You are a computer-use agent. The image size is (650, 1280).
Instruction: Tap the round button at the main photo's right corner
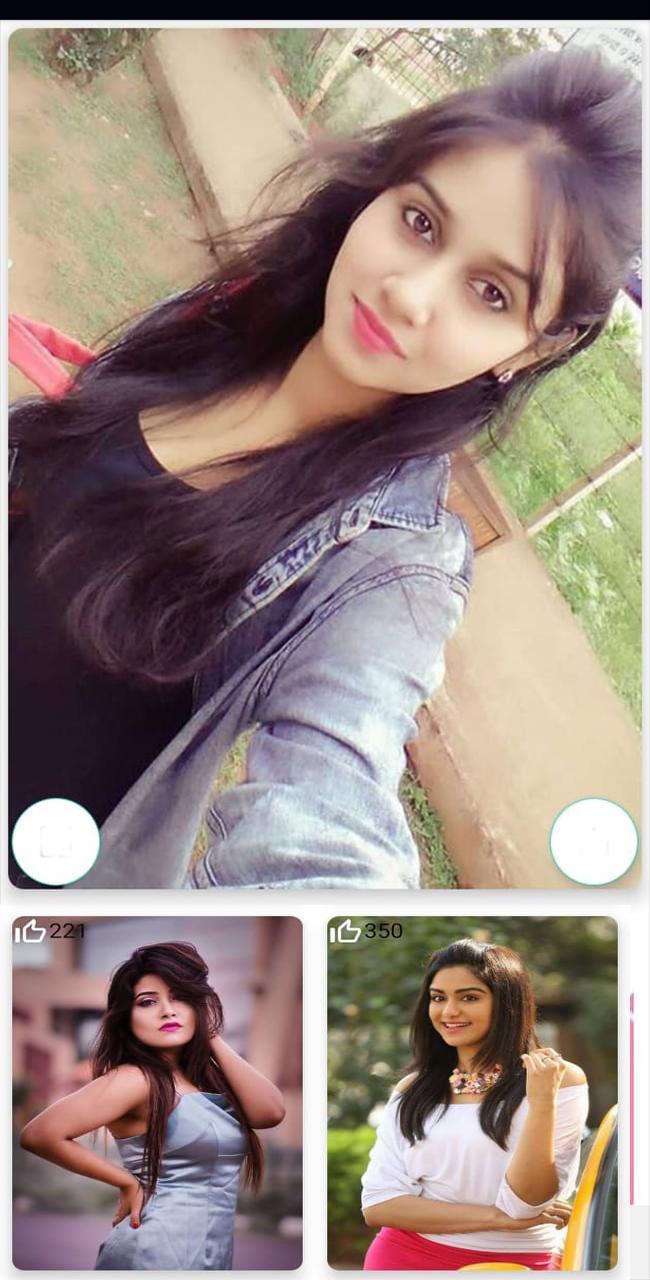click(x=593, y=841)
